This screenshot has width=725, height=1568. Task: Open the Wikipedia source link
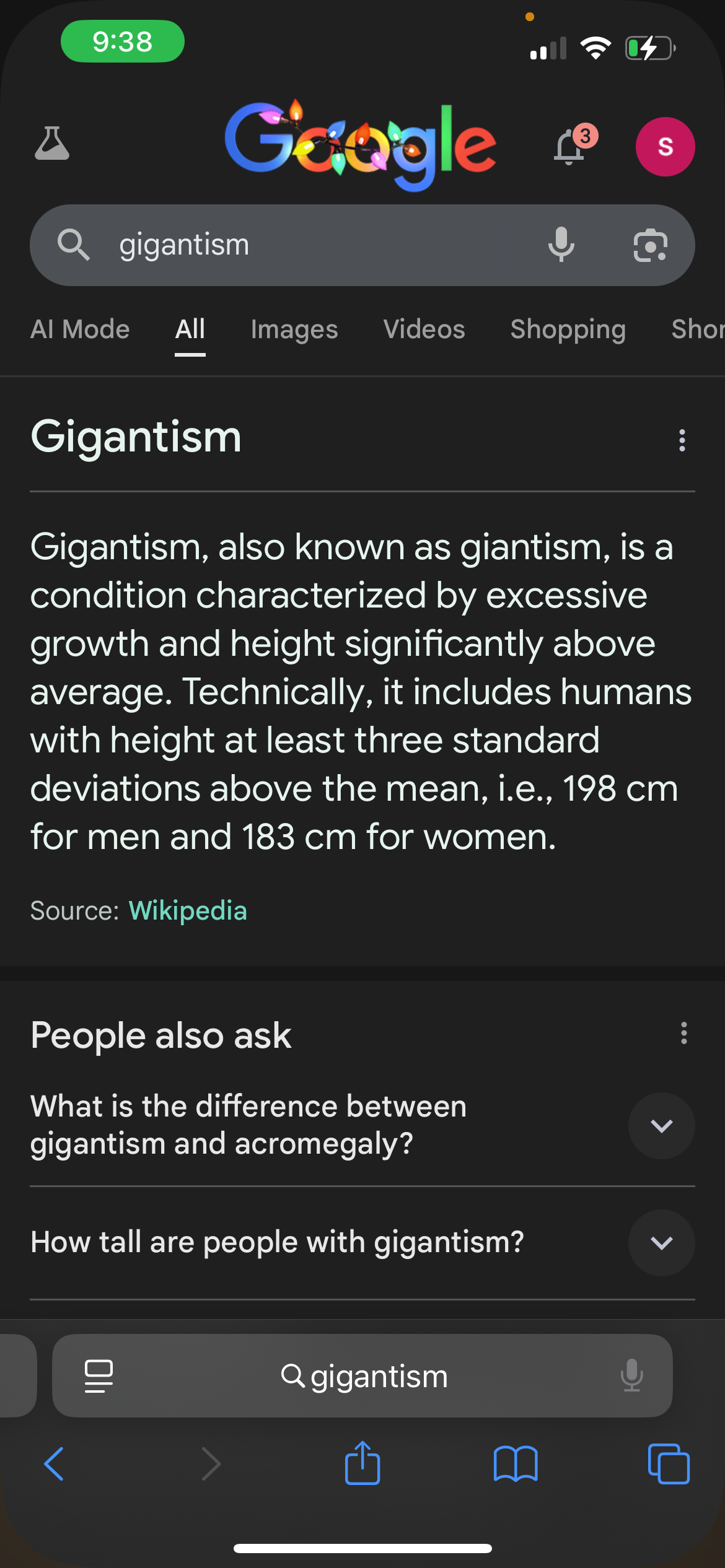tap(188, 911)
